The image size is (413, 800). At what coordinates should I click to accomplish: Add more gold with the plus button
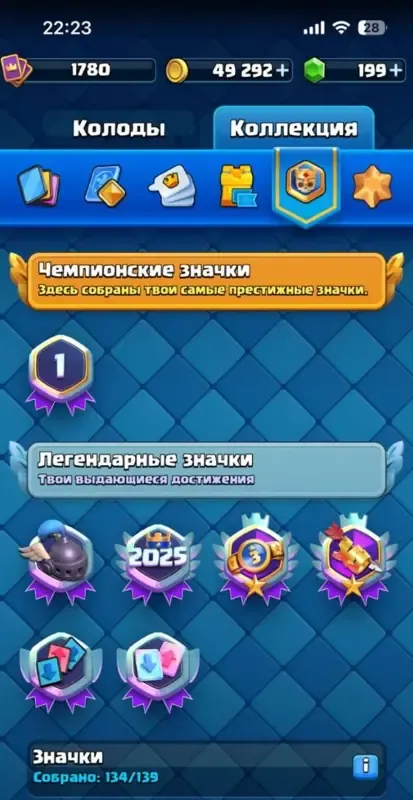pyautogui.click(x=282, y=70)
